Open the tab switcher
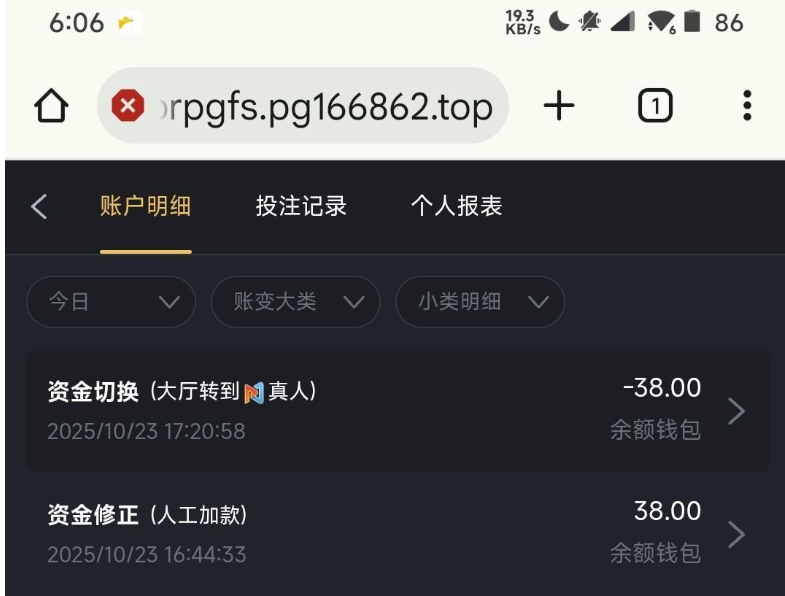This screenshot has height=596, width=785. click(655, 106)
